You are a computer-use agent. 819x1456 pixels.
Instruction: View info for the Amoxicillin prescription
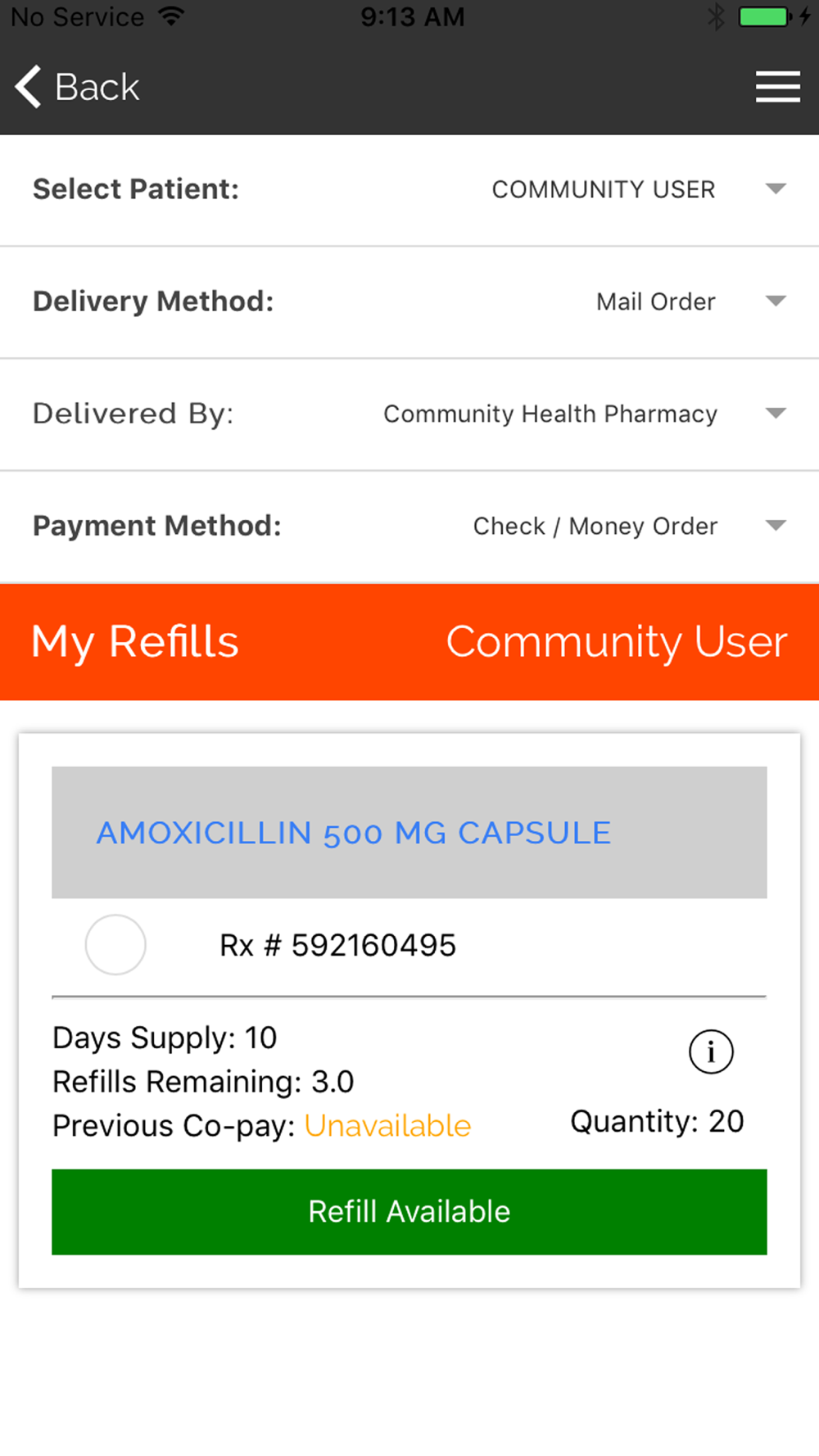coord(711,1051)
